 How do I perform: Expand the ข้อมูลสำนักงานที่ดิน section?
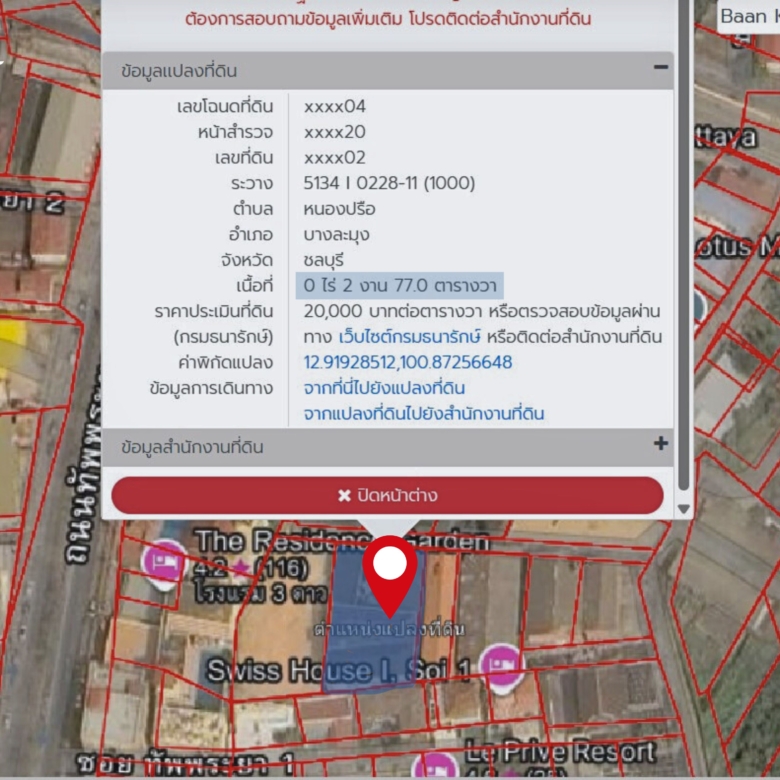pos(660,444)
